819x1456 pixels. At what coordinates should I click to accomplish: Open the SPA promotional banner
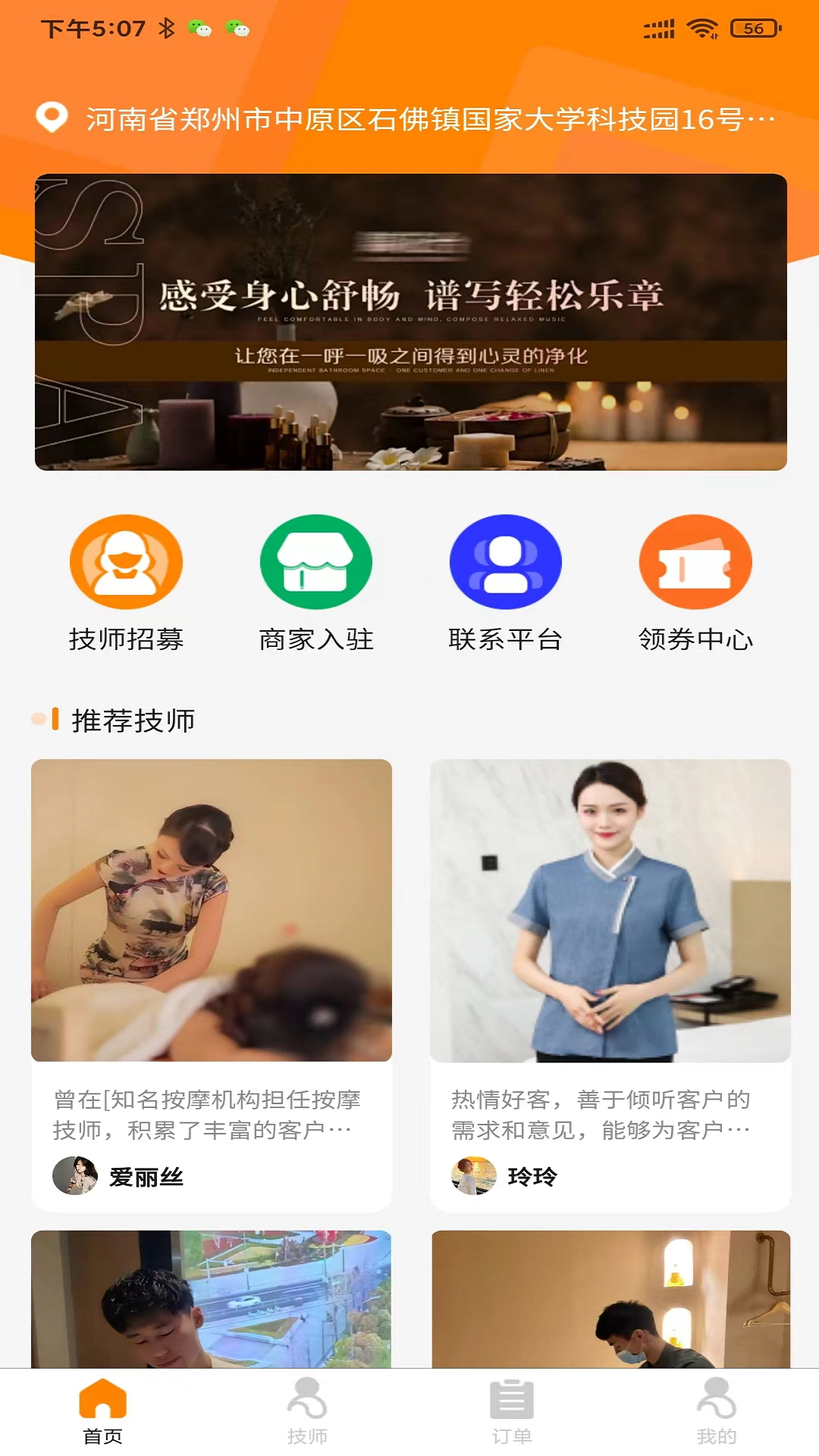[x=410, y=322]
